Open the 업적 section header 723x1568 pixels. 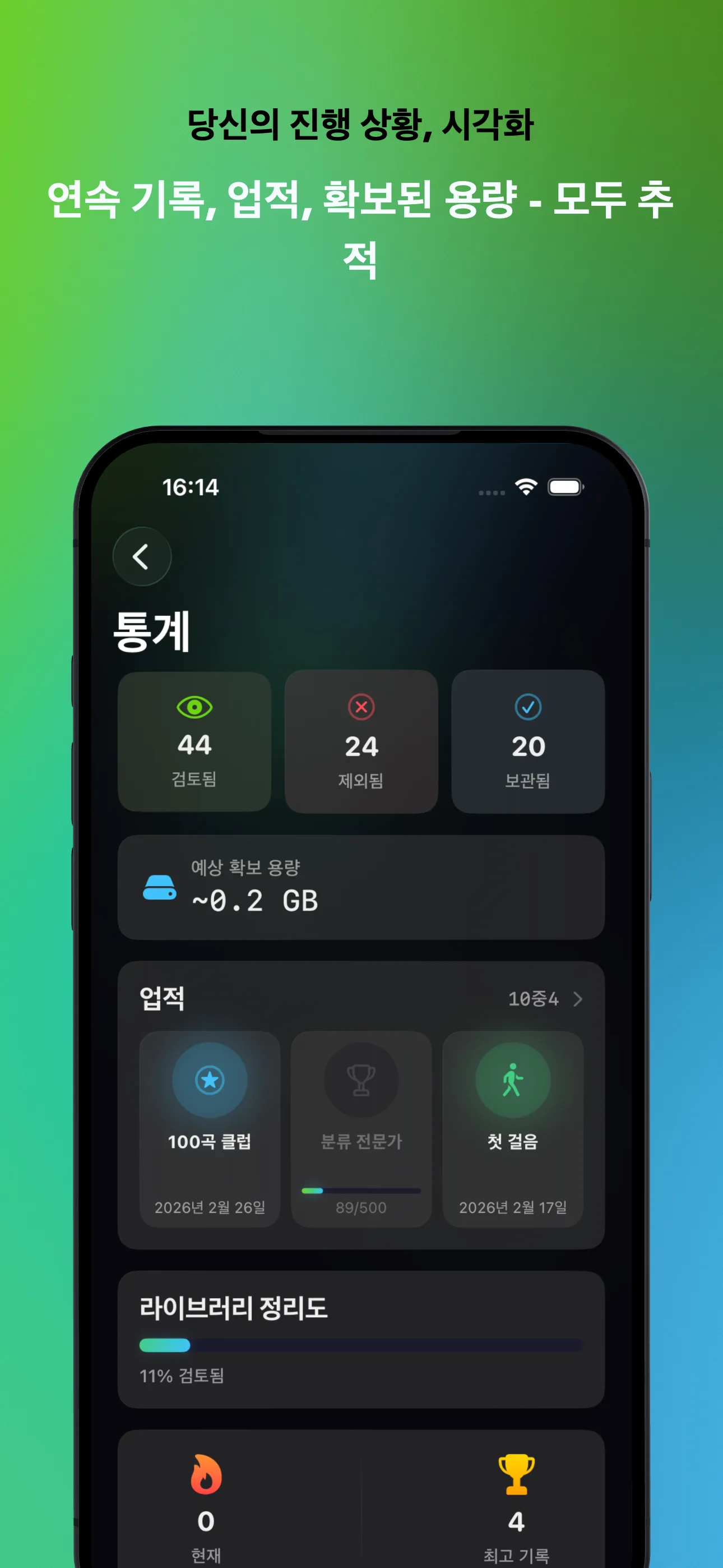pos(160,999)
